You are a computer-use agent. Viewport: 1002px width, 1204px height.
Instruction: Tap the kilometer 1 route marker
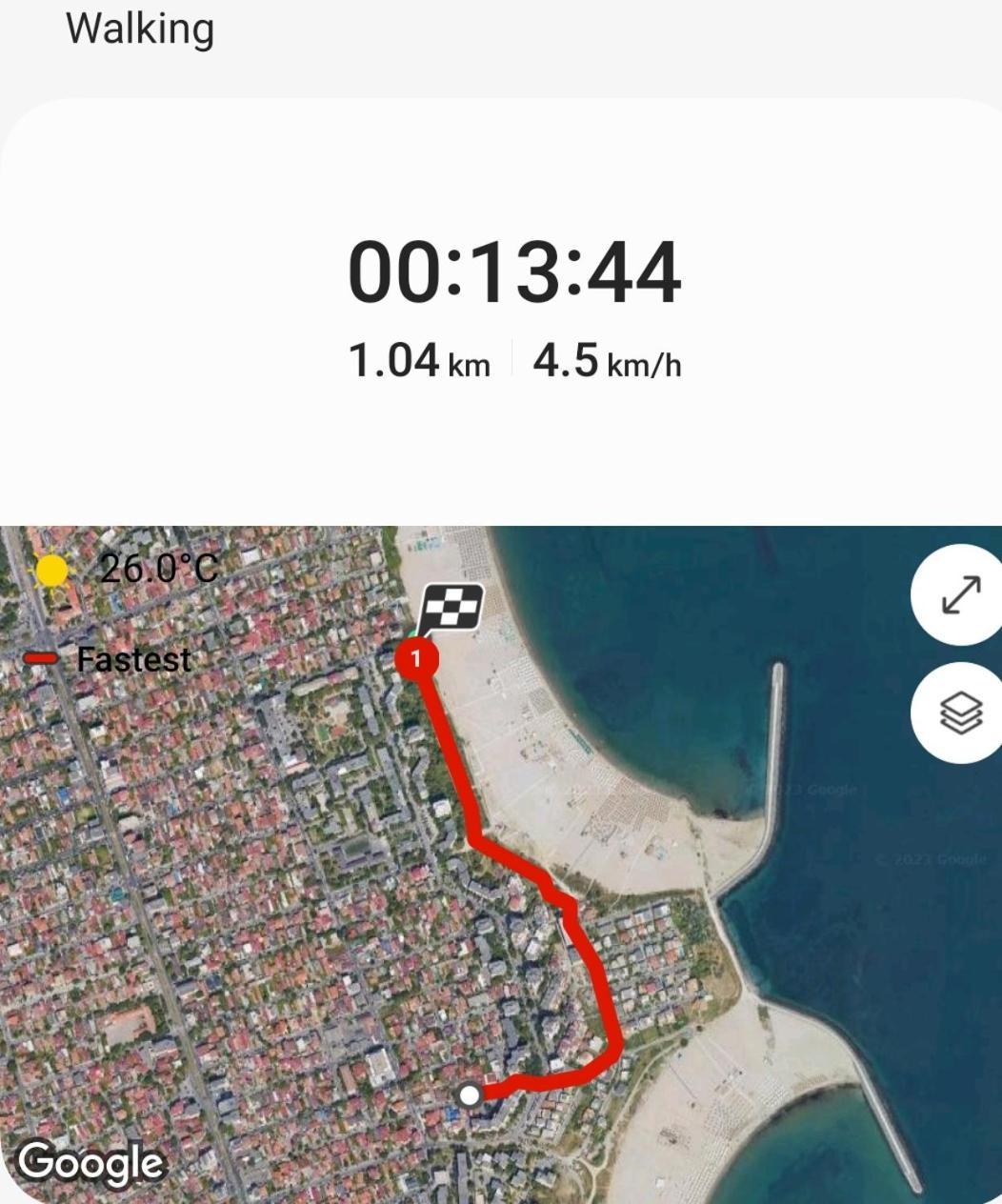[415, 659]
